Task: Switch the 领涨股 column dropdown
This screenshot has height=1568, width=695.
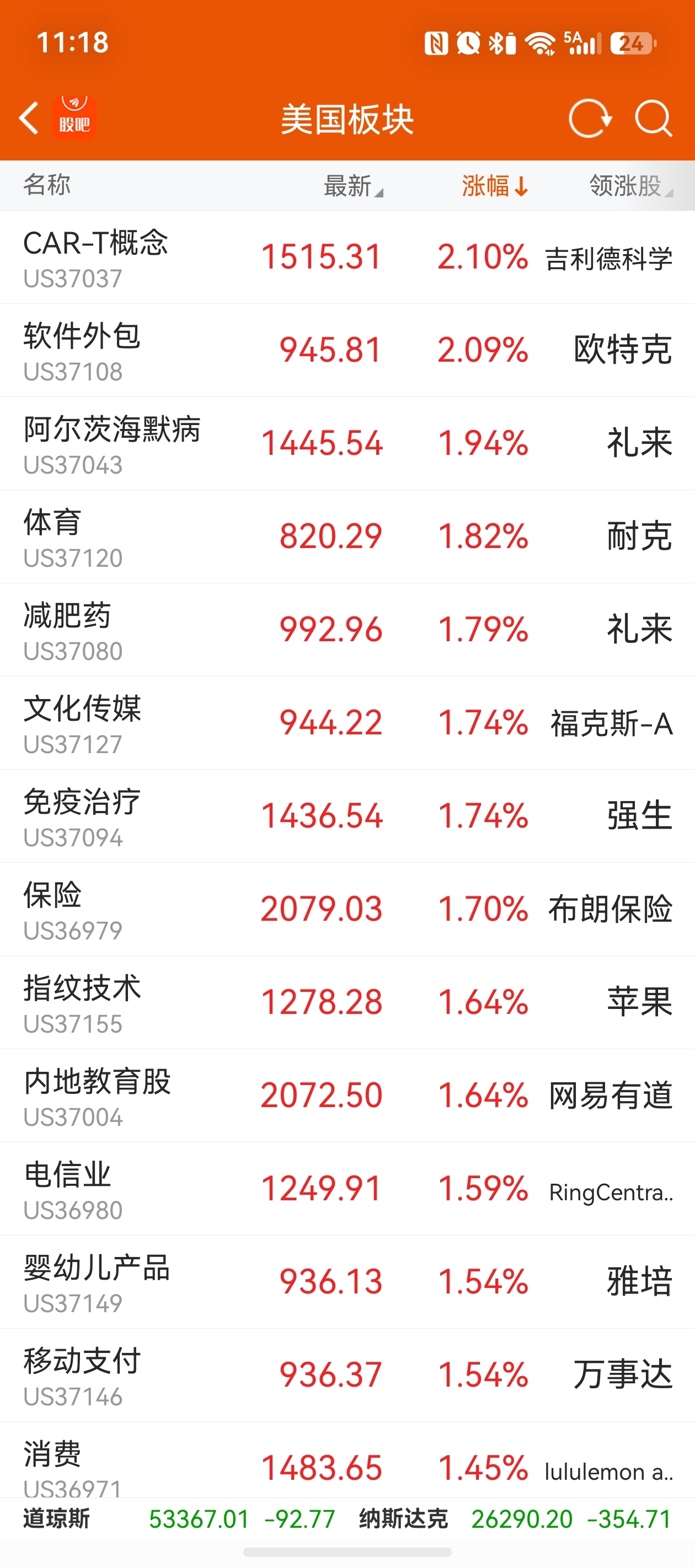Action: tap(631, 186)
